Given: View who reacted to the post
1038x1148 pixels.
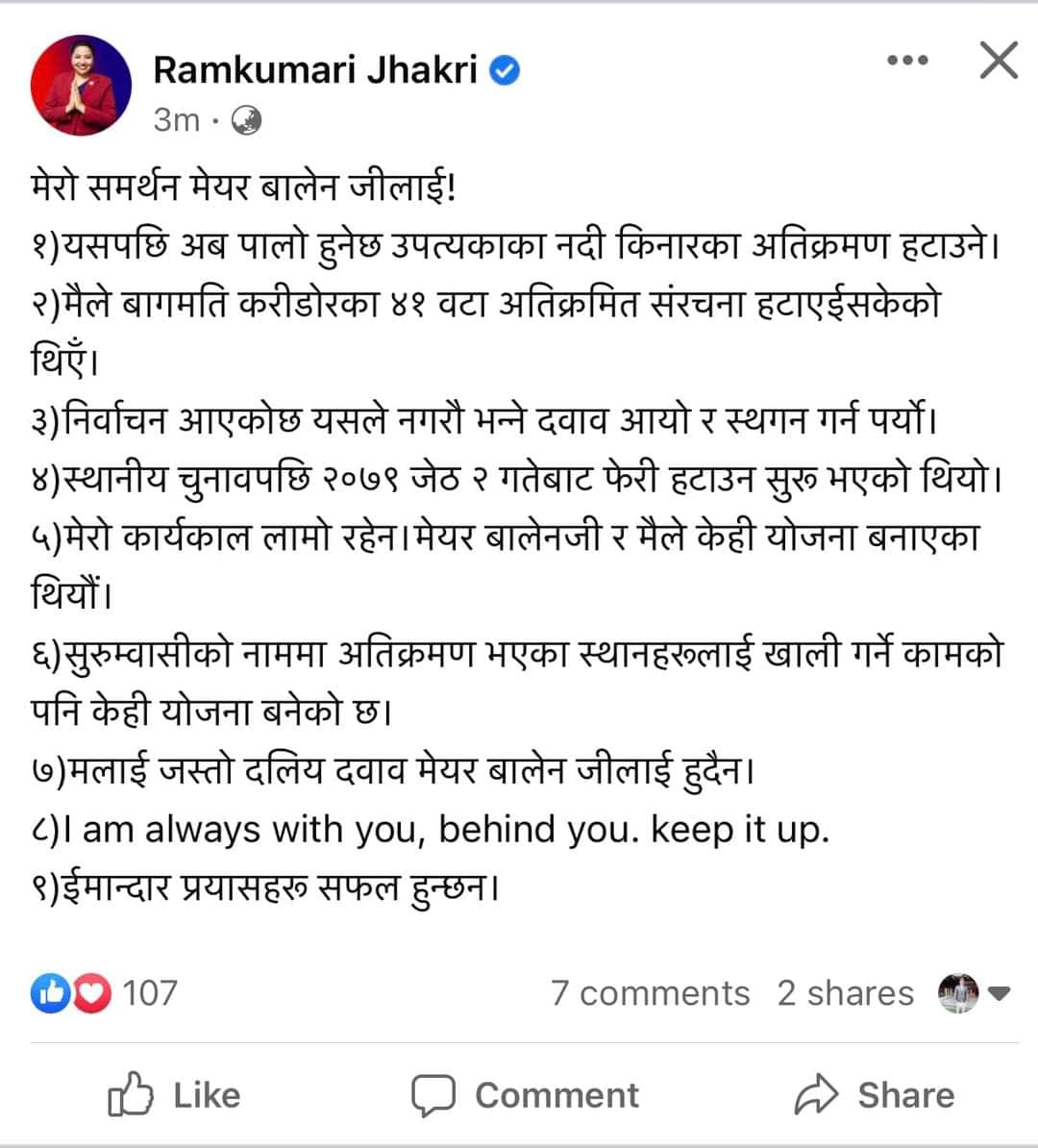Looking at the screenshot, I should [x=105, y=992].
